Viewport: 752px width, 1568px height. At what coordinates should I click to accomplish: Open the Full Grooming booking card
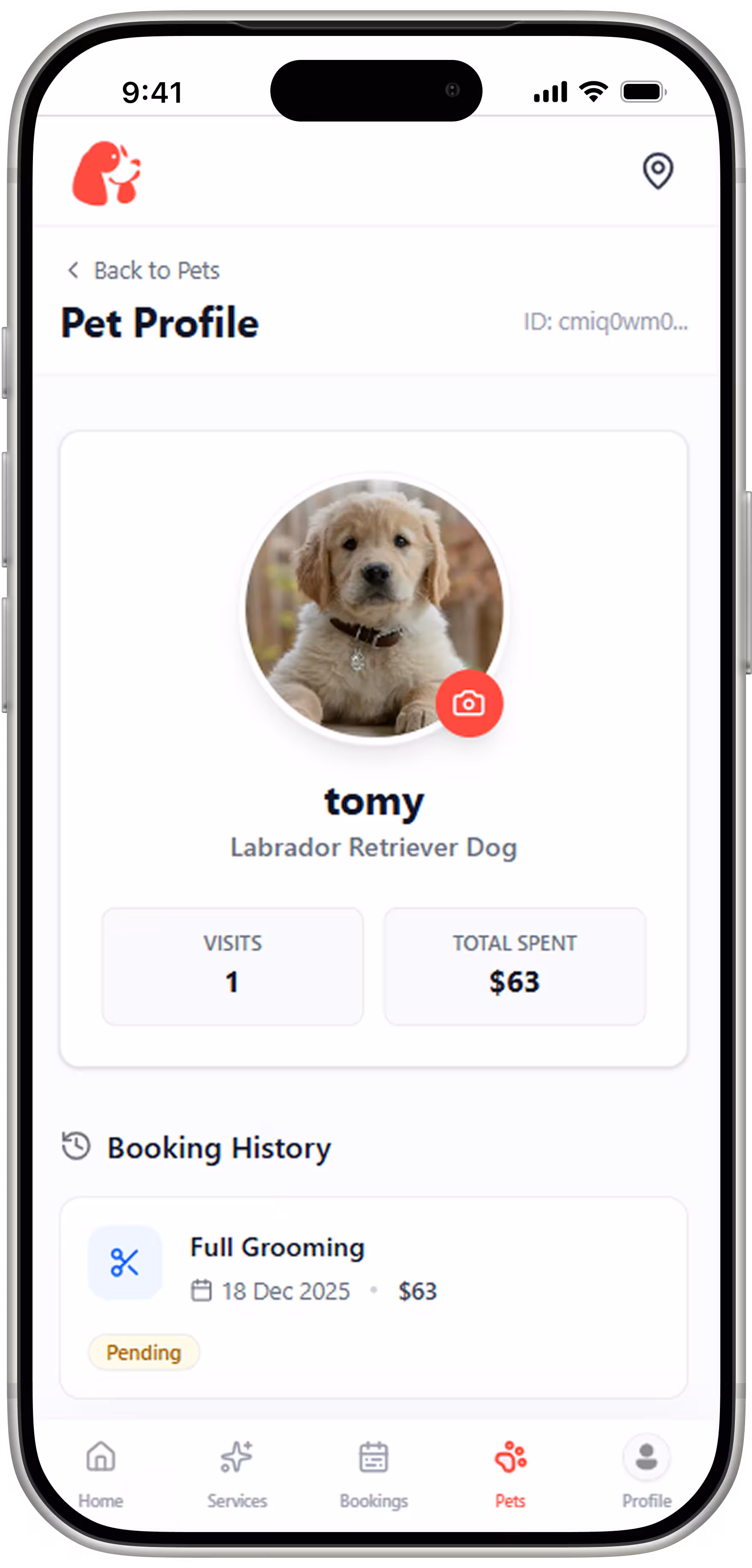[x=373, y=1297]
